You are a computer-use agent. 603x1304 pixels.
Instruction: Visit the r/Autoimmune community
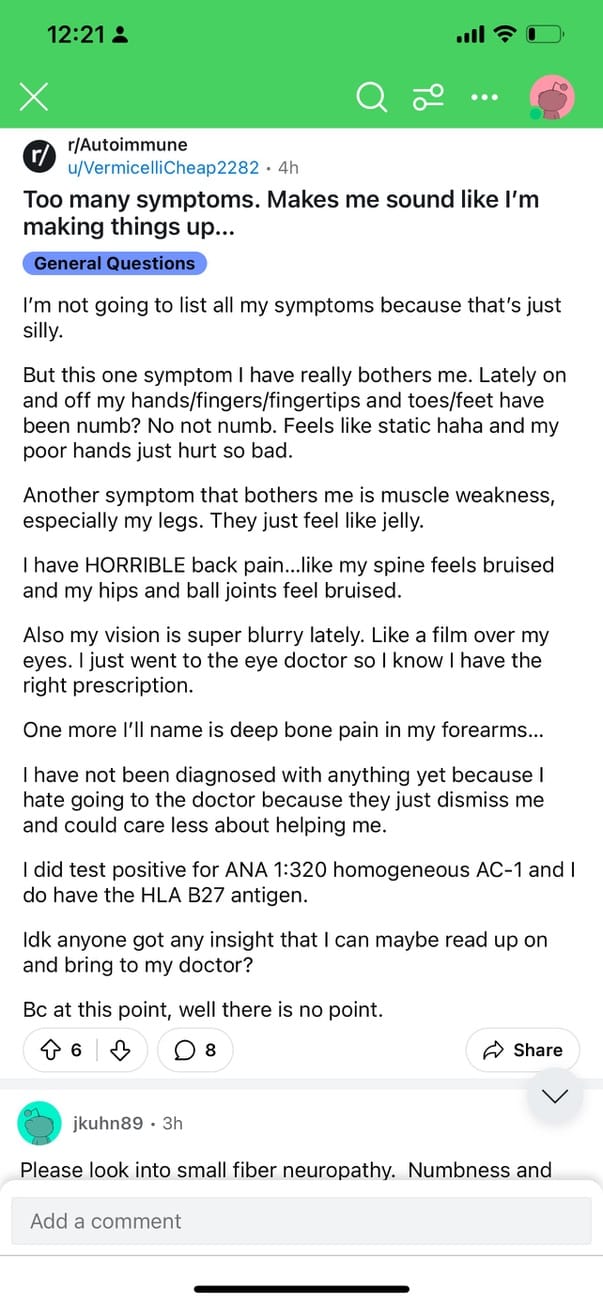click(127, 146)
